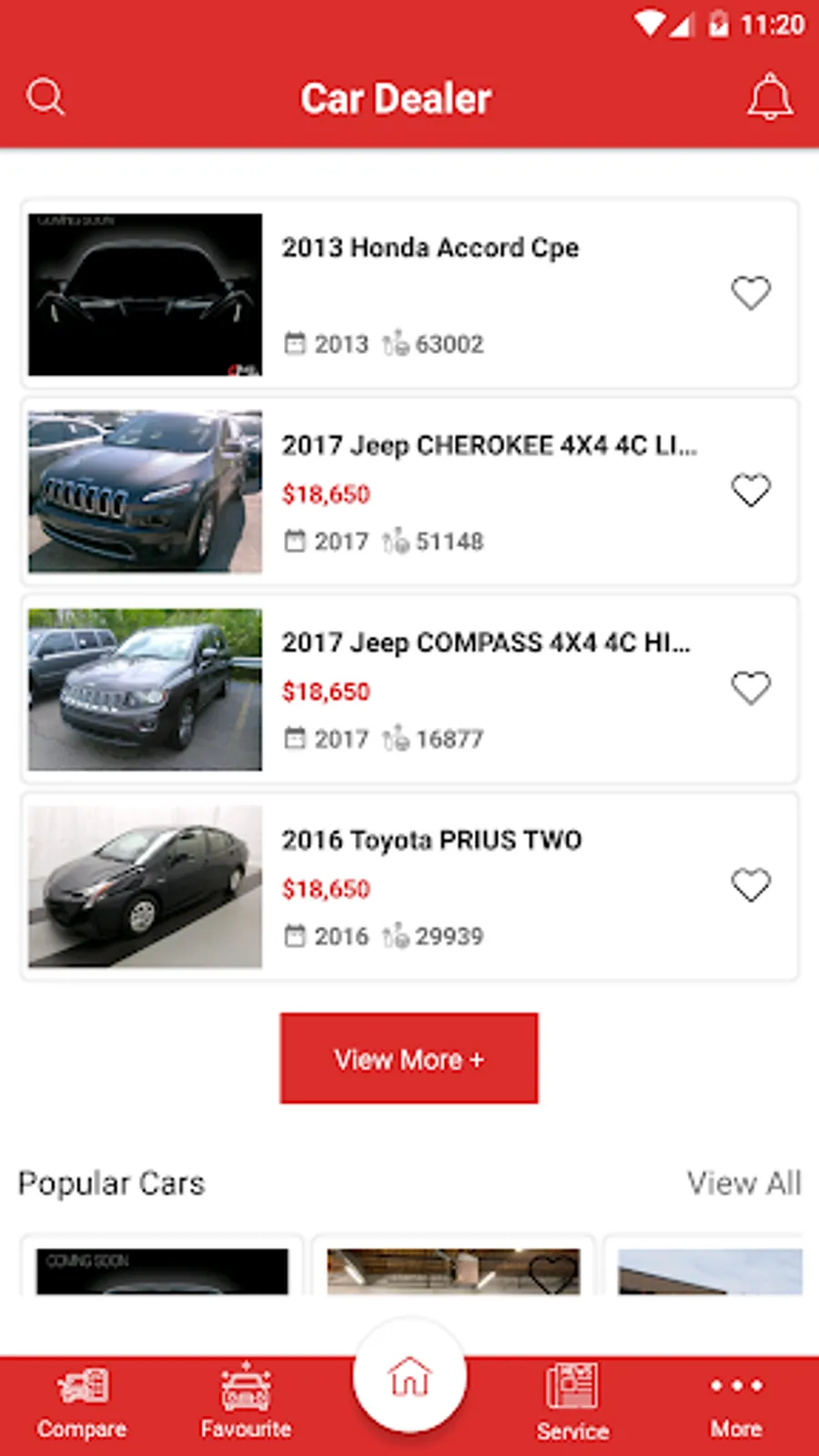The image size is (819, 1456).
Task: Favourite the 2013 Honda Accord Cpe
Action: [751, 293]
